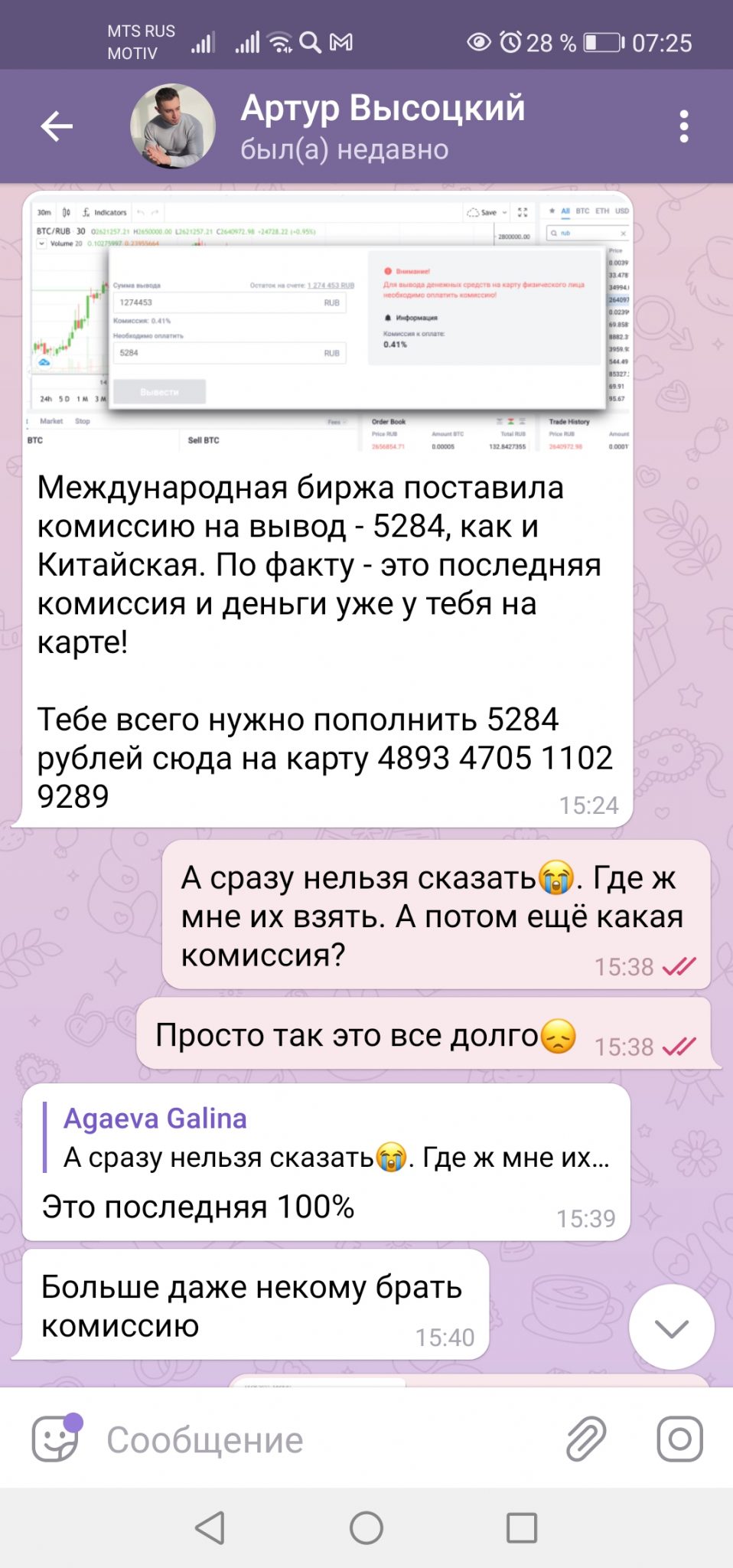Tap the system home button
This screenshot has height=1568, width=733.
[366, 1527]
